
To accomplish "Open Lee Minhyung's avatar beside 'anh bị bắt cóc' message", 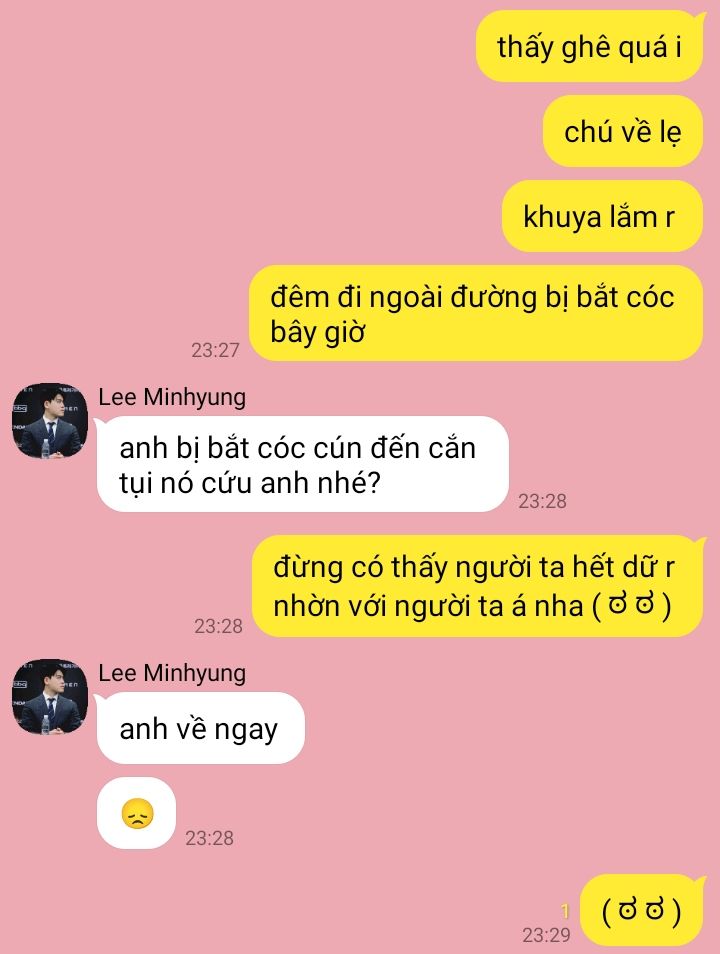I will [x=50, y=421].
